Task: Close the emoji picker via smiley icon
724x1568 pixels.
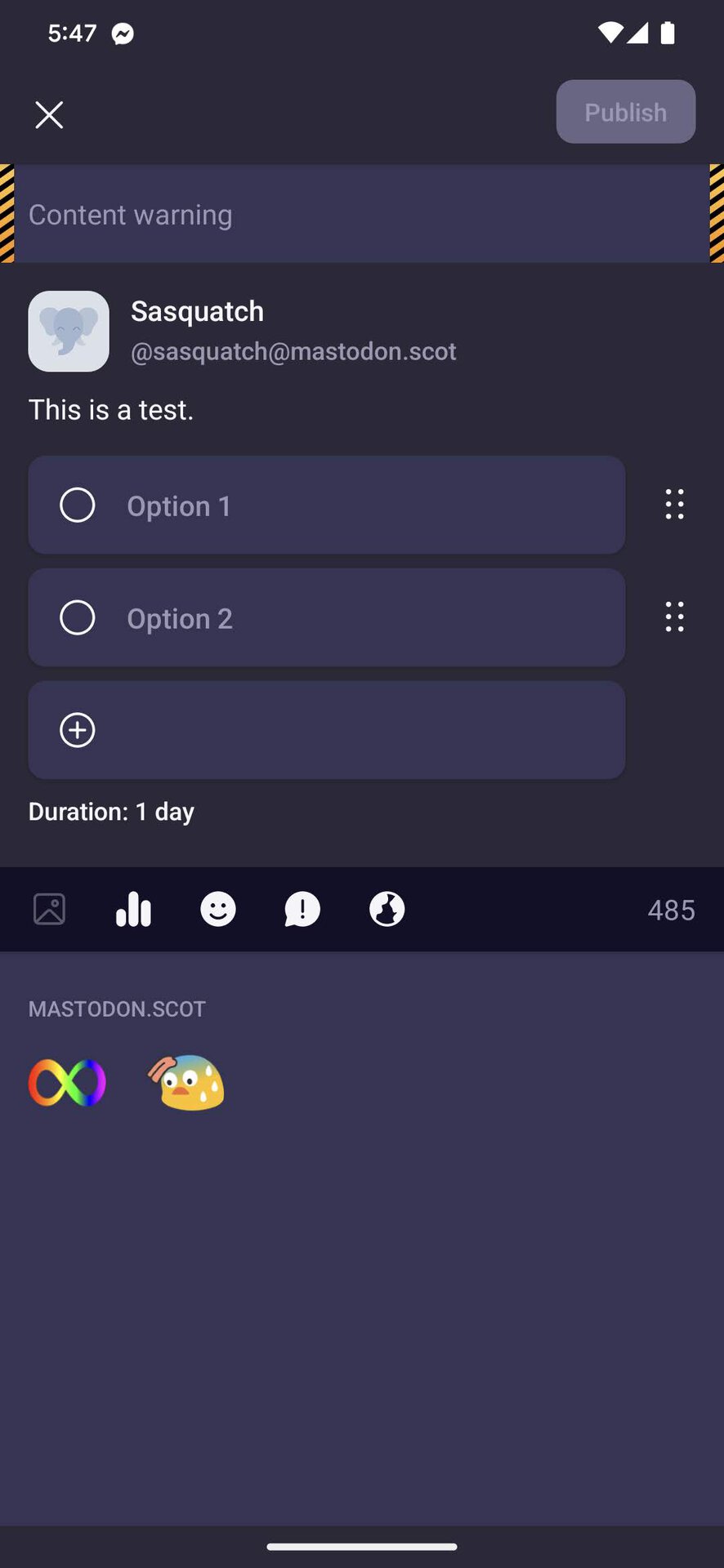Action: [x=218, y=909]
